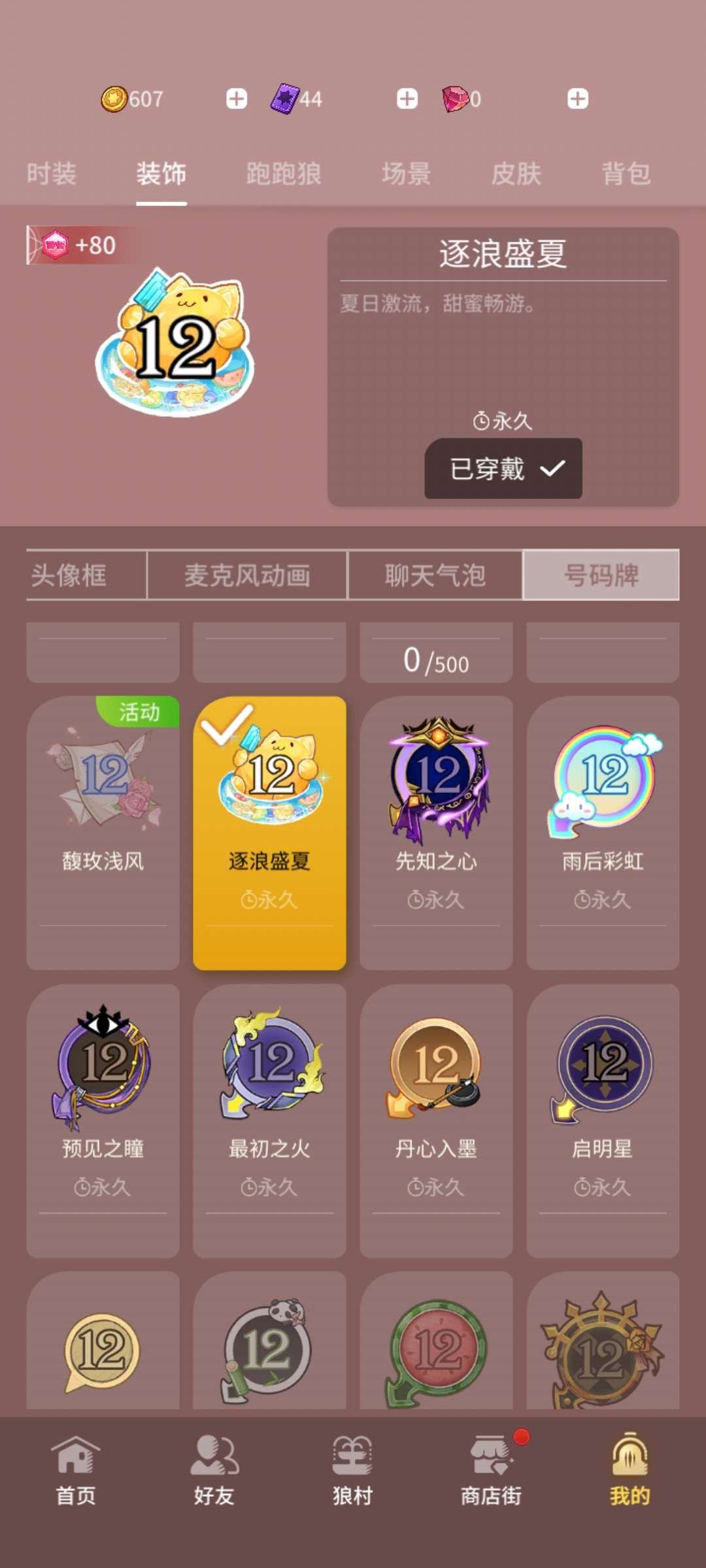706x1568 pixels.
Task: Open the 狼村 village icon
Action: point(352,1467)
